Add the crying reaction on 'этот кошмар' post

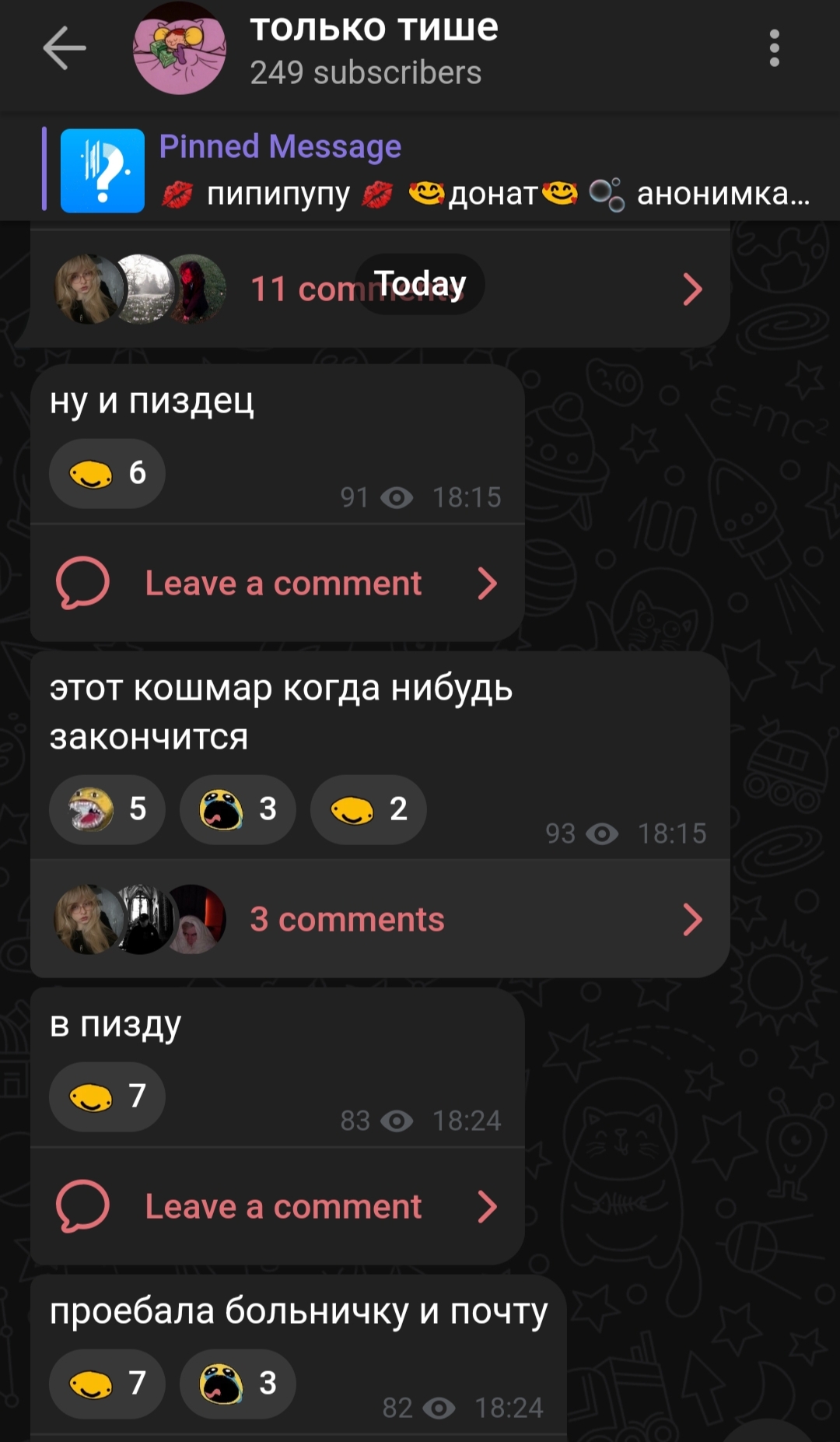pos(237,809)
